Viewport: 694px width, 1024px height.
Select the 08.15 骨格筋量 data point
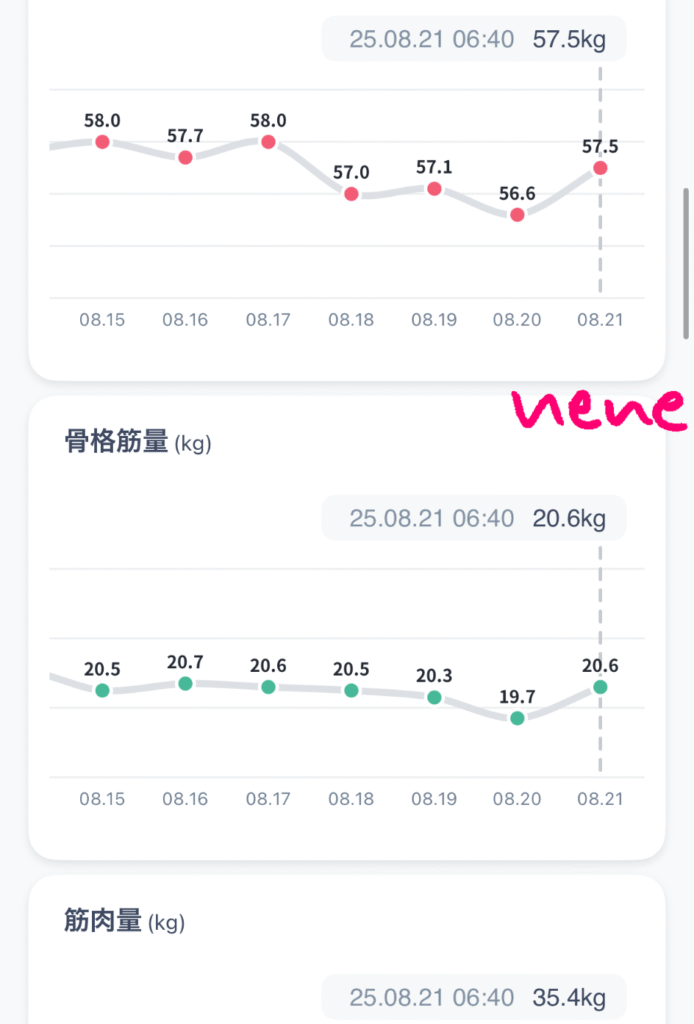tap(102, 691)
